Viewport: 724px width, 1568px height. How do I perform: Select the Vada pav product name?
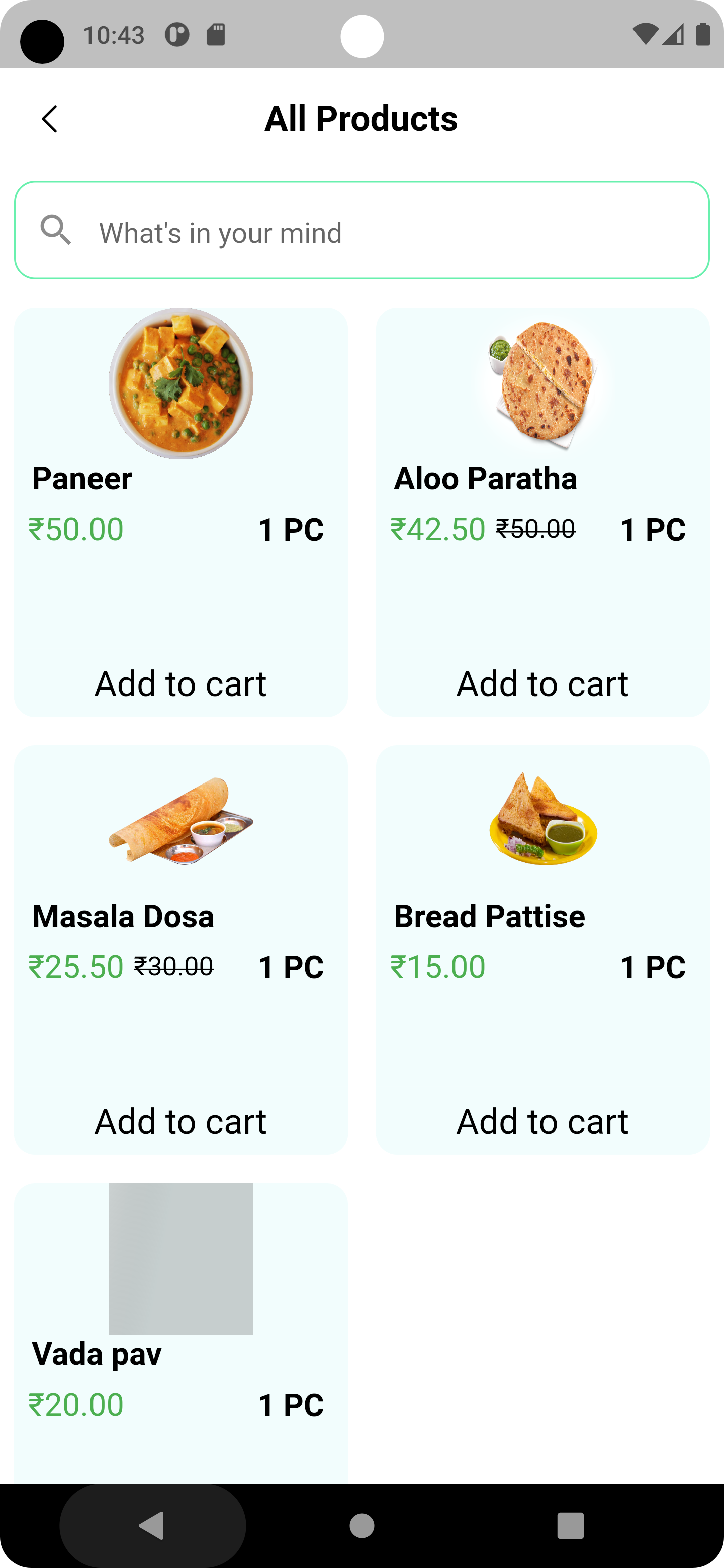(96, 1353)
